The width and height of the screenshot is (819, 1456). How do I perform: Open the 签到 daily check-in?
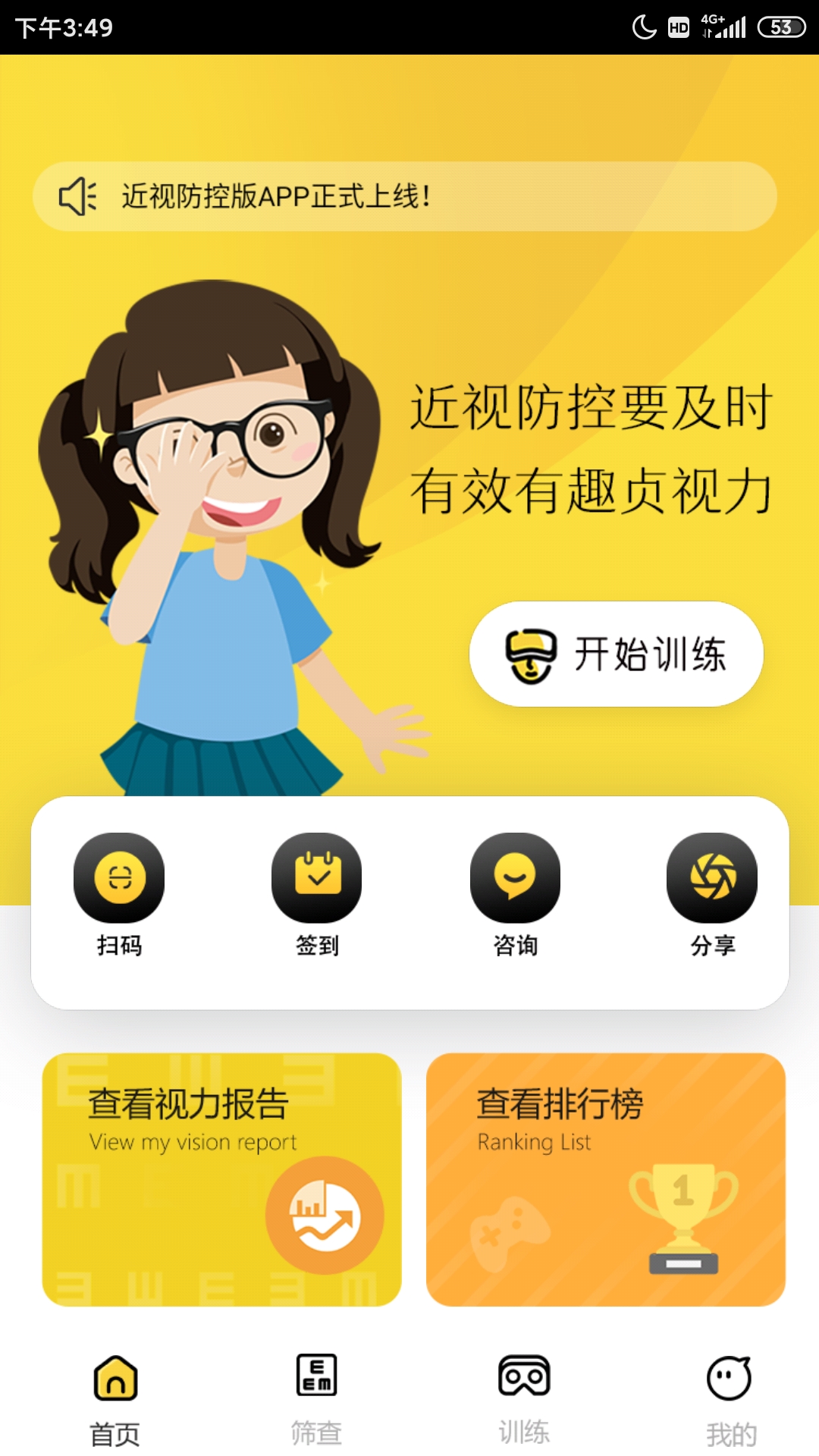coord(317,895)
